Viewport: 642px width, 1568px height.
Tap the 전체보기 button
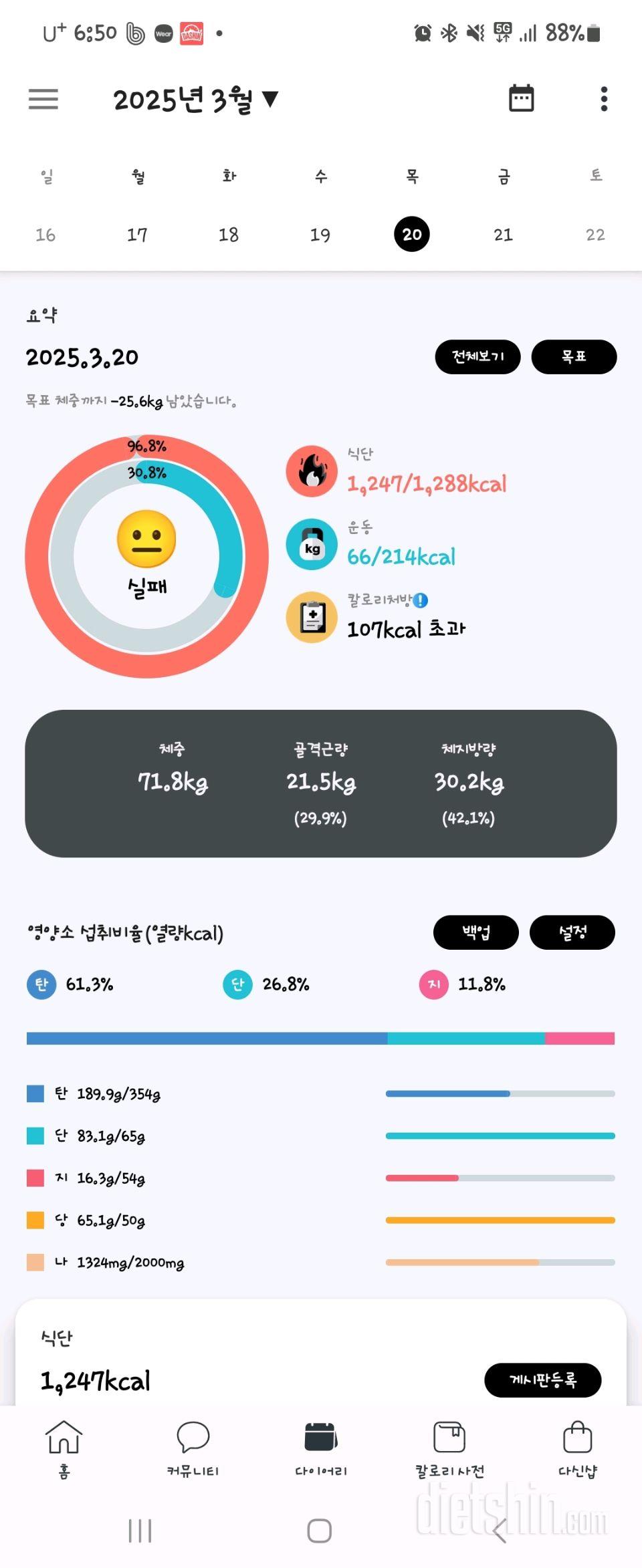[477, 357]
